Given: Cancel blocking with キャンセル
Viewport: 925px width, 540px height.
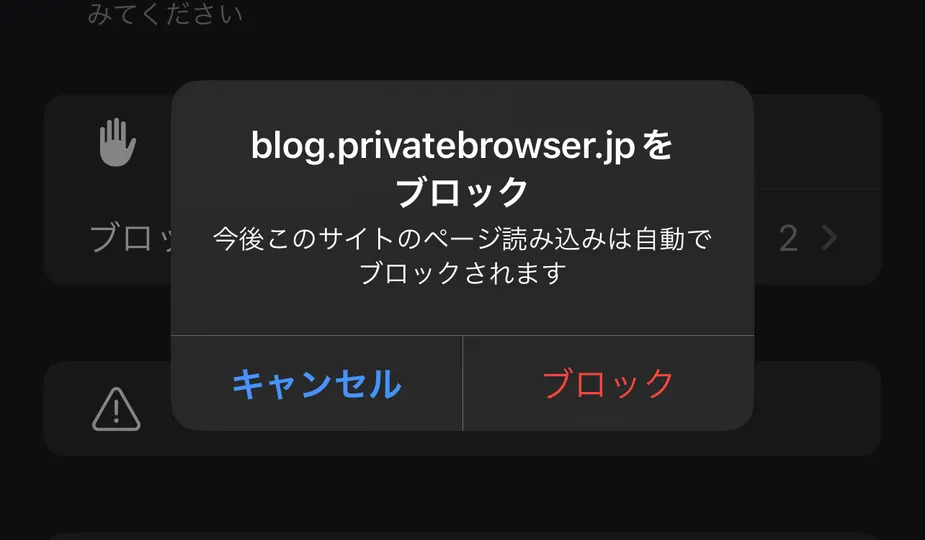Looking at the screenshot, I should [316, 384].
